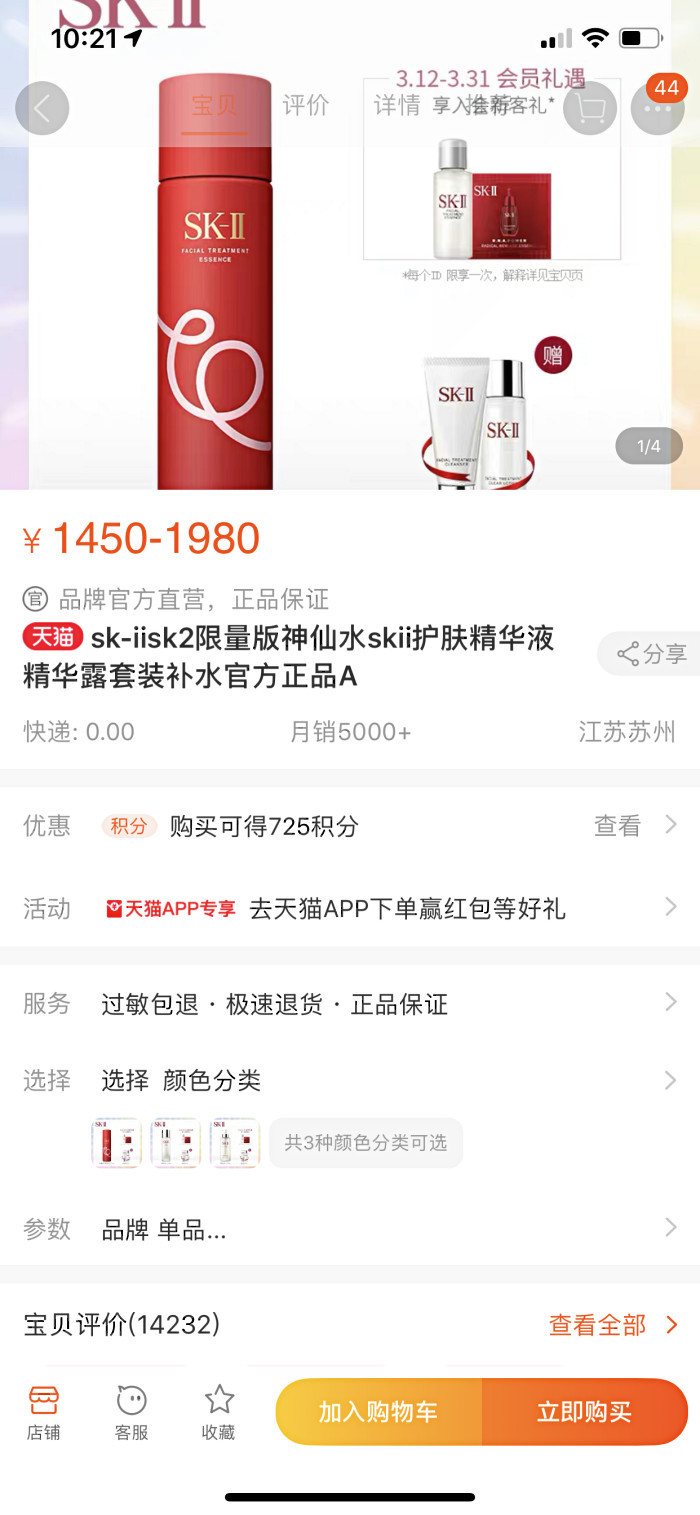This screenshot has height=1515, width=700.
Task: Switch to the 详情 tab
Action: click(x=397, y=105)
